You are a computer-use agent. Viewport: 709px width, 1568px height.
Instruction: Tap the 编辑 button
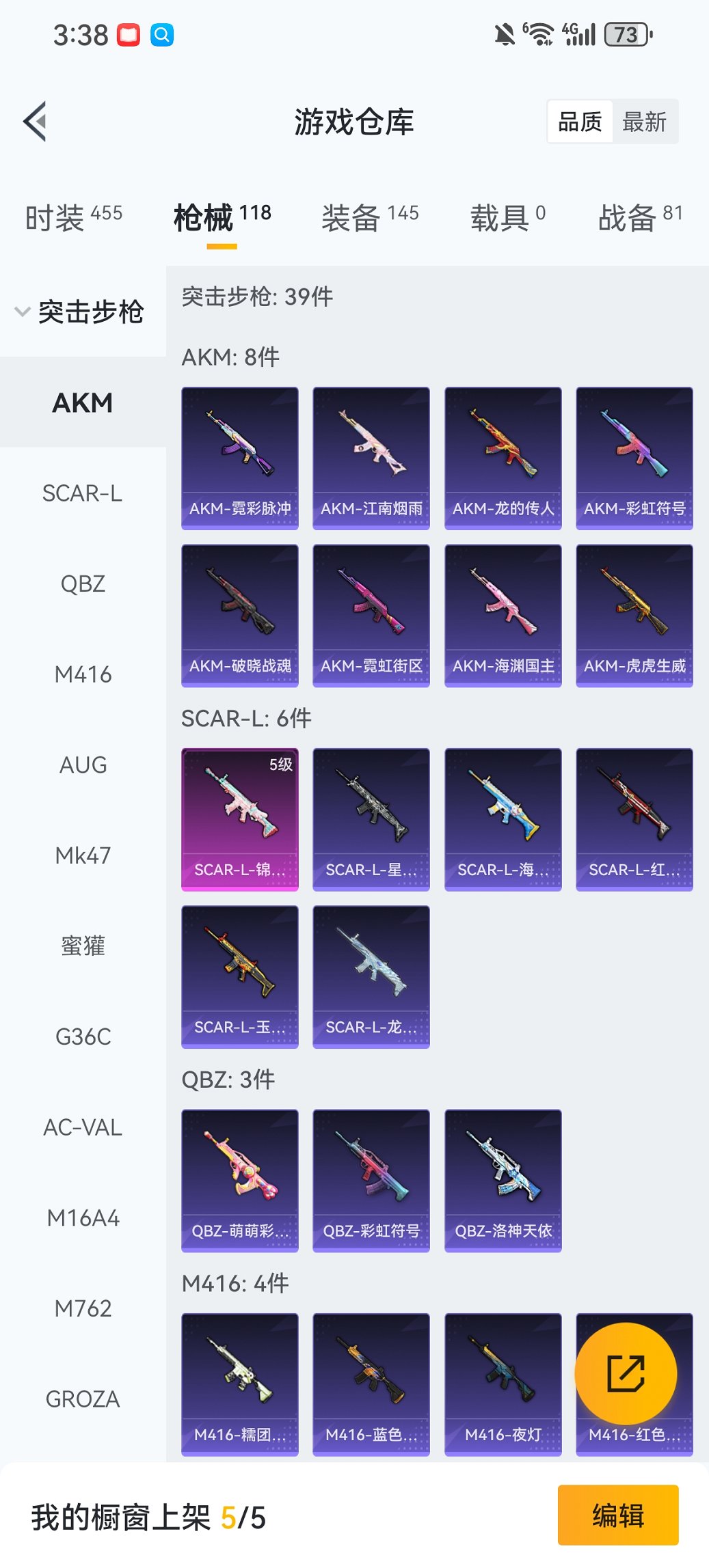point(618,1515)
